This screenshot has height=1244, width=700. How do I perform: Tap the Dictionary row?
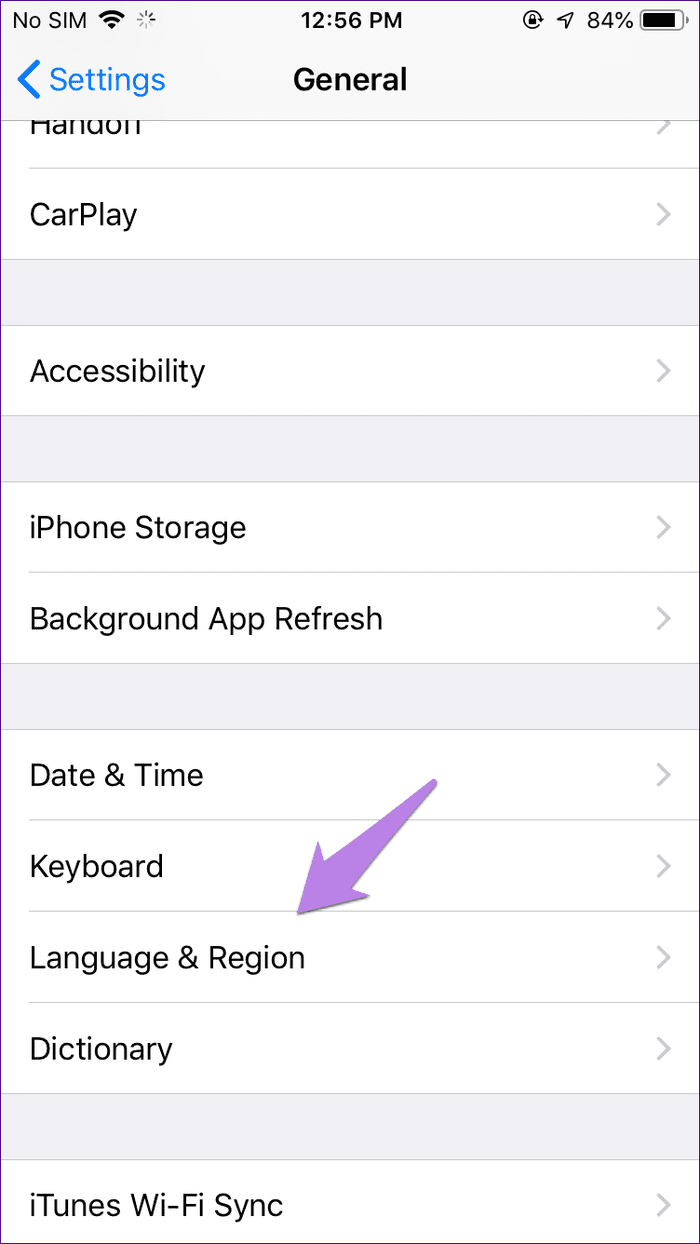click(350, 1048)
